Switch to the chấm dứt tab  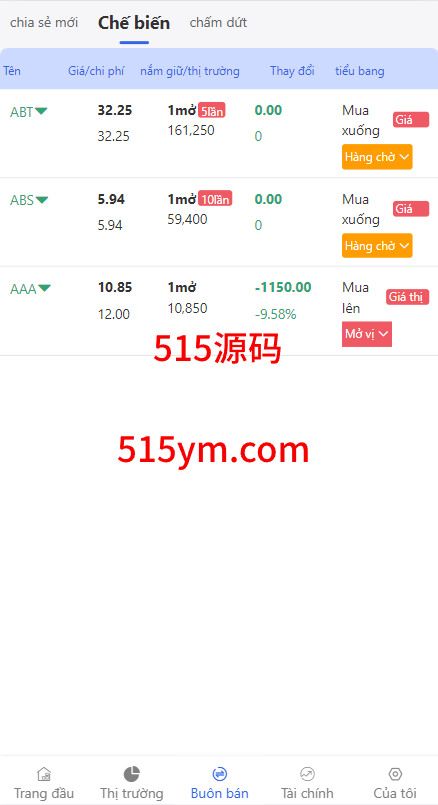pyautogui.click(x=218, y=23)
